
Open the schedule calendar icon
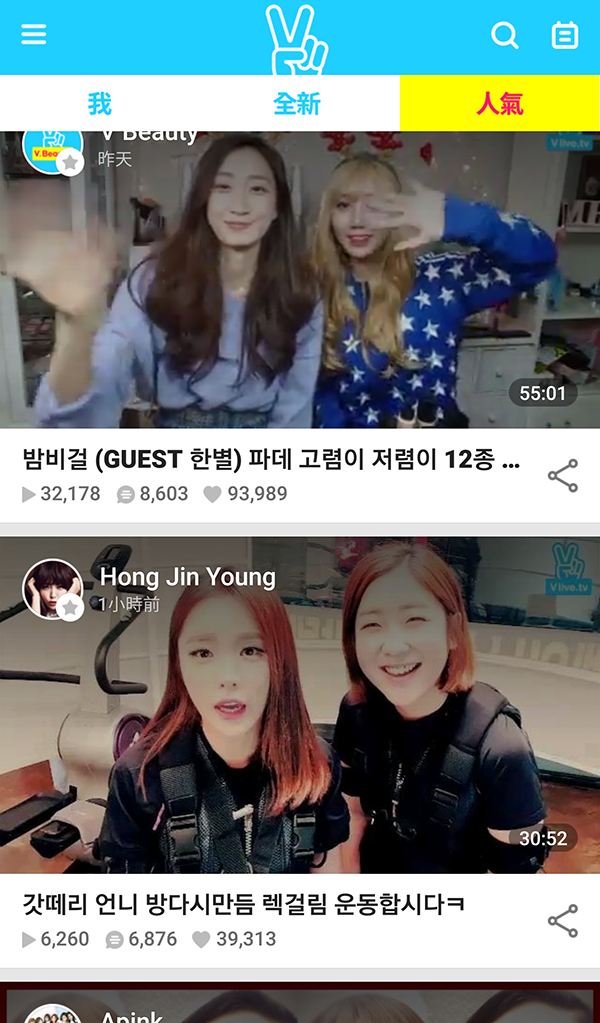(565, 36)
